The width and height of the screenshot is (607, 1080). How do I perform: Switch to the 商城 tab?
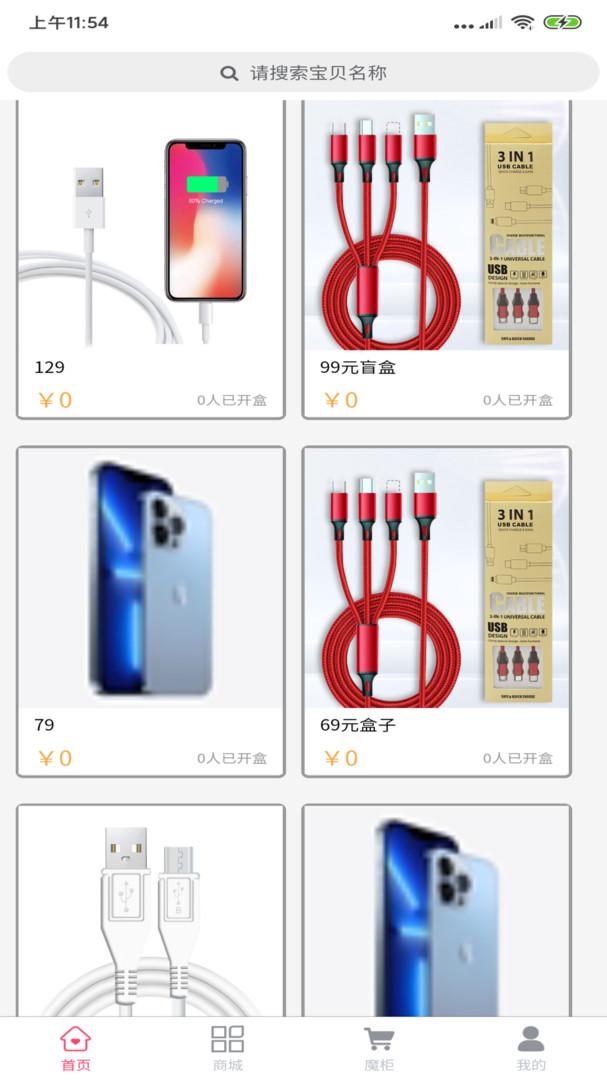228,1048
